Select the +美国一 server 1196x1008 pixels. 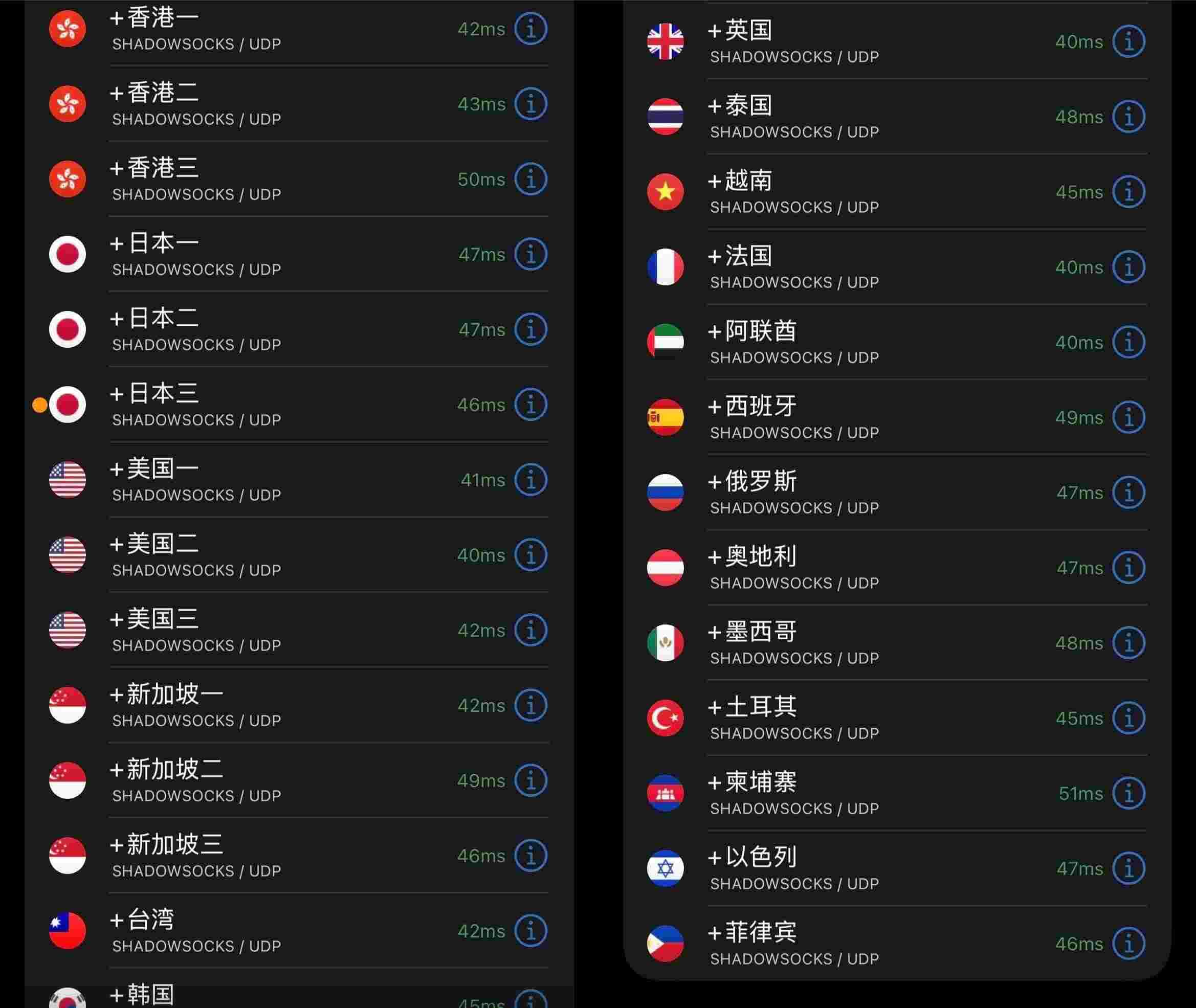257,480
